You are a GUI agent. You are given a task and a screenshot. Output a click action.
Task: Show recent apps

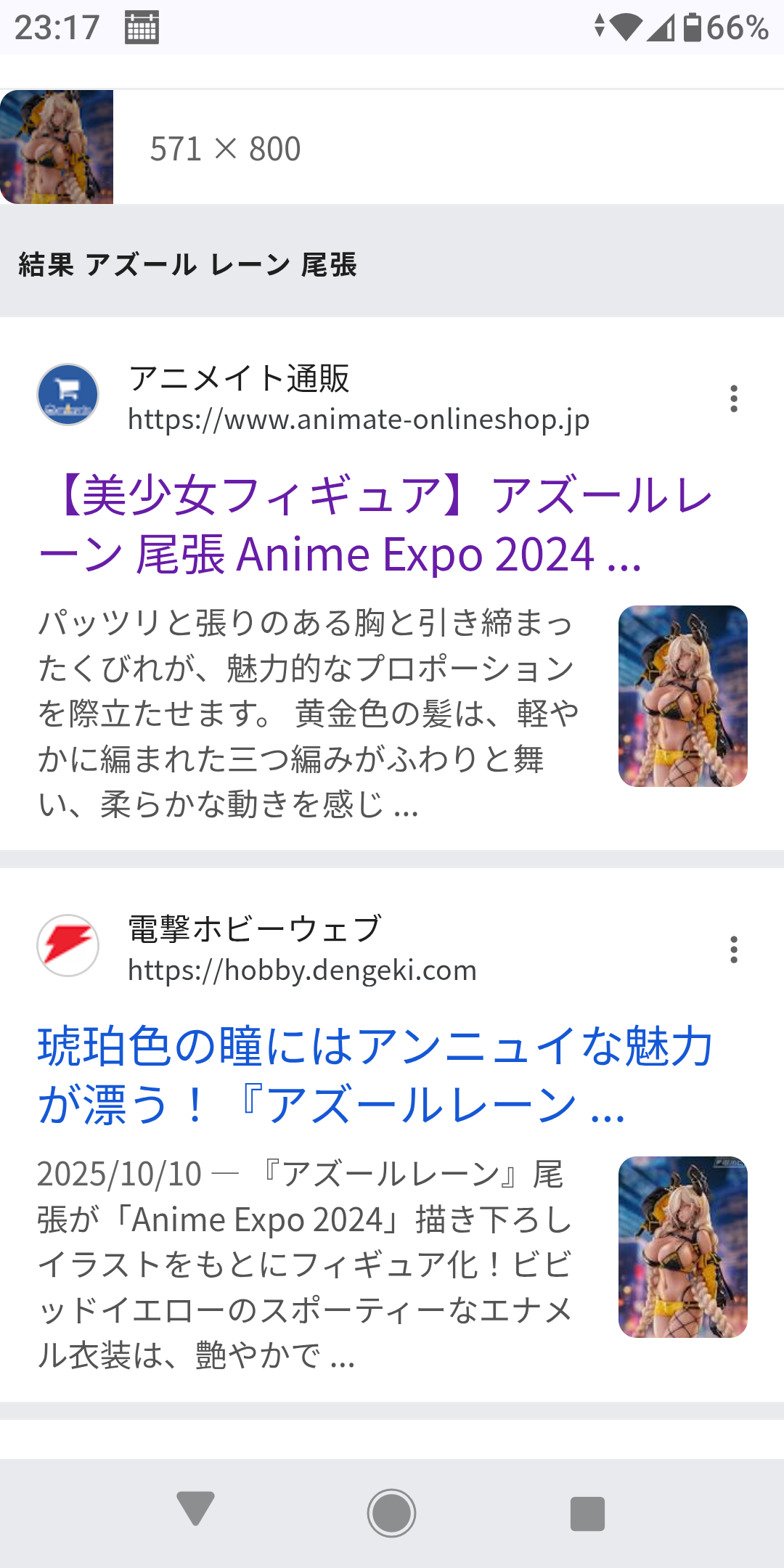(x=587, y=1514)
